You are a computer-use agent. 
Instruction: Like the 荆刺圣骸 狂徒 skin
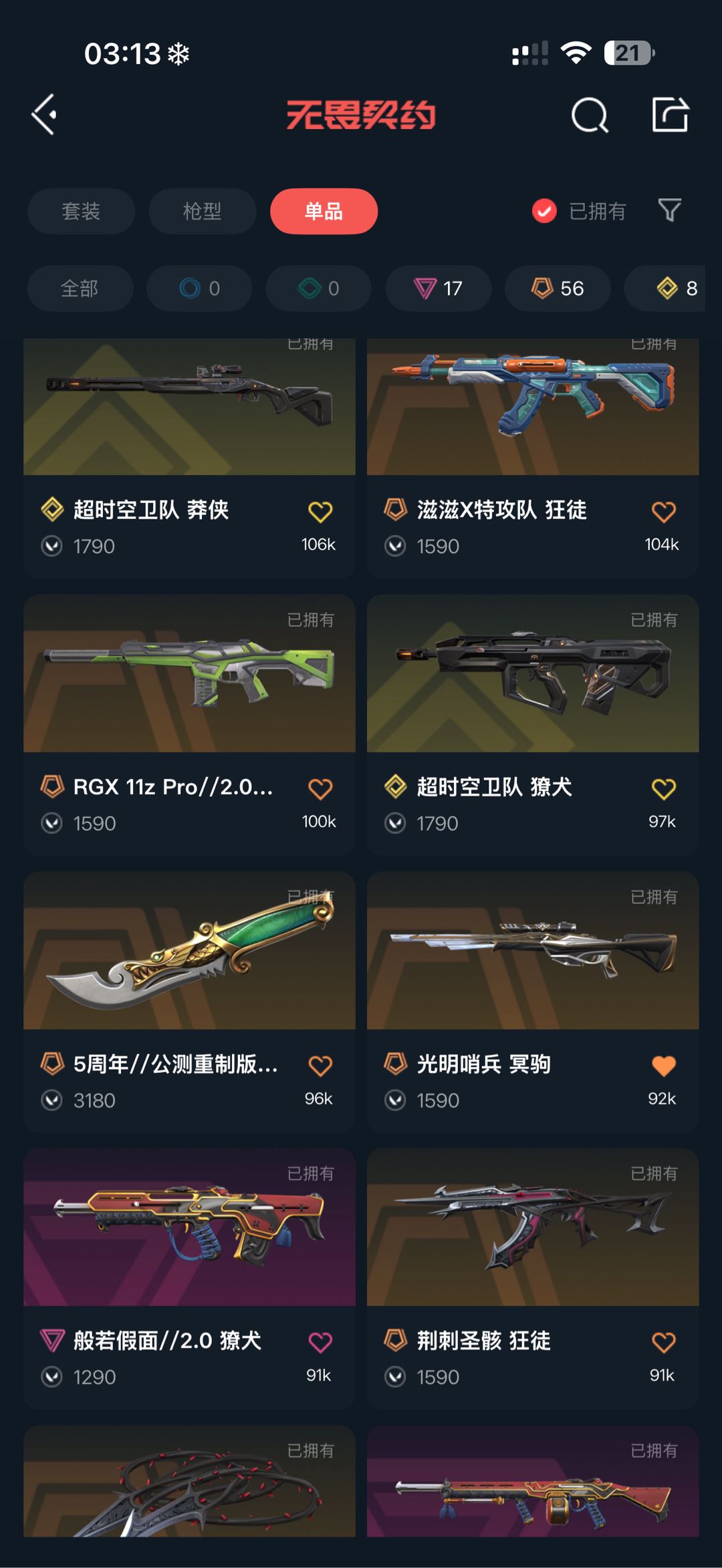(x=663, y=1343)
